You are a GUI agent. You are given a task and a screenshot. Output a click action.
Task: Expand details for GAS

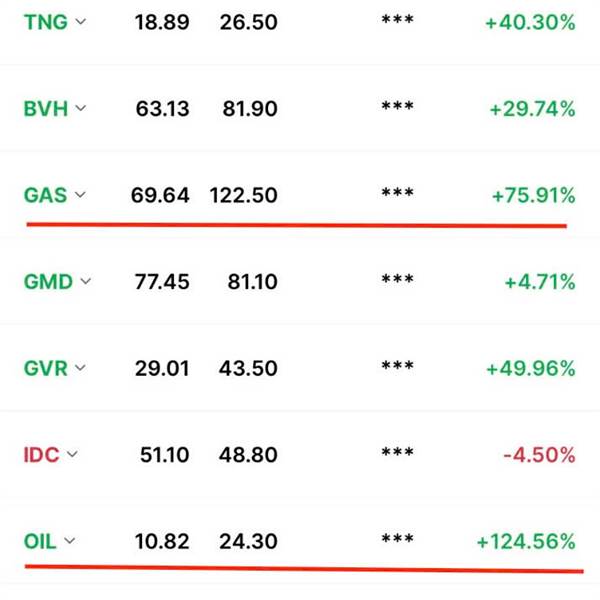point(80,195)
